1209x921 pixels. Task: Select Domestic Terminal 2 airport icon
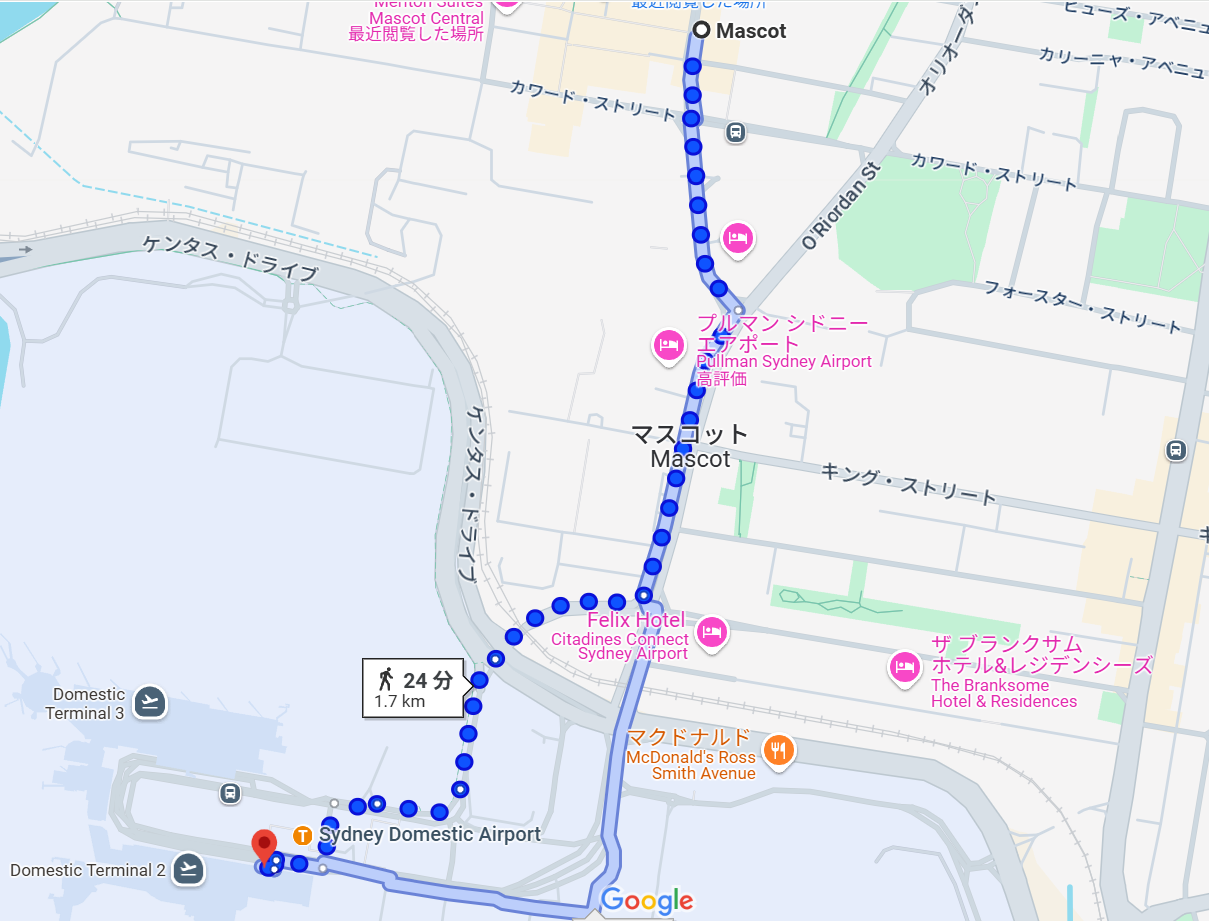(x=188, y=869)
